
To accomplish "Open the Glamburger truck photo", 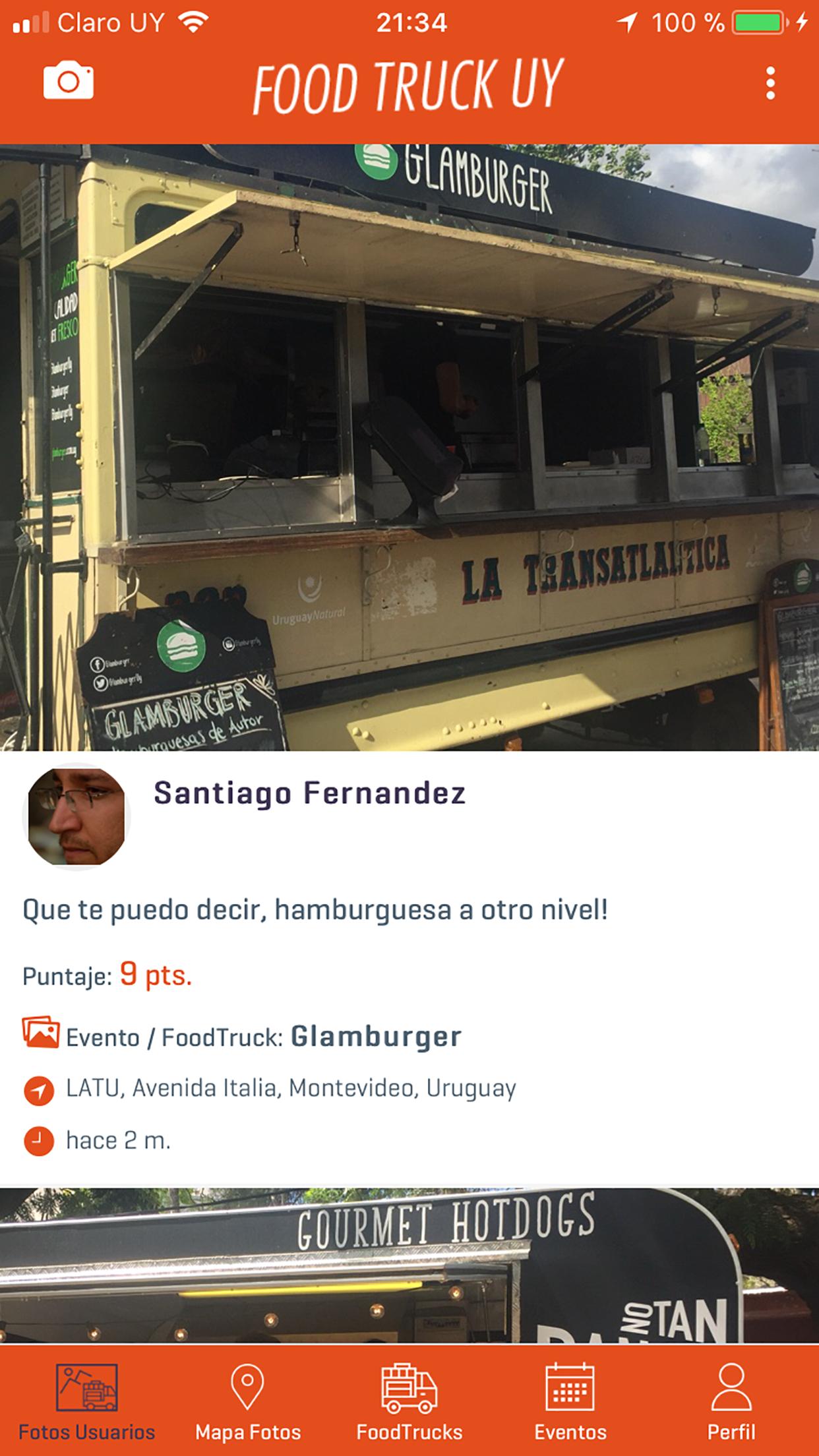I will pyautogui.click(x=409, y=448).
